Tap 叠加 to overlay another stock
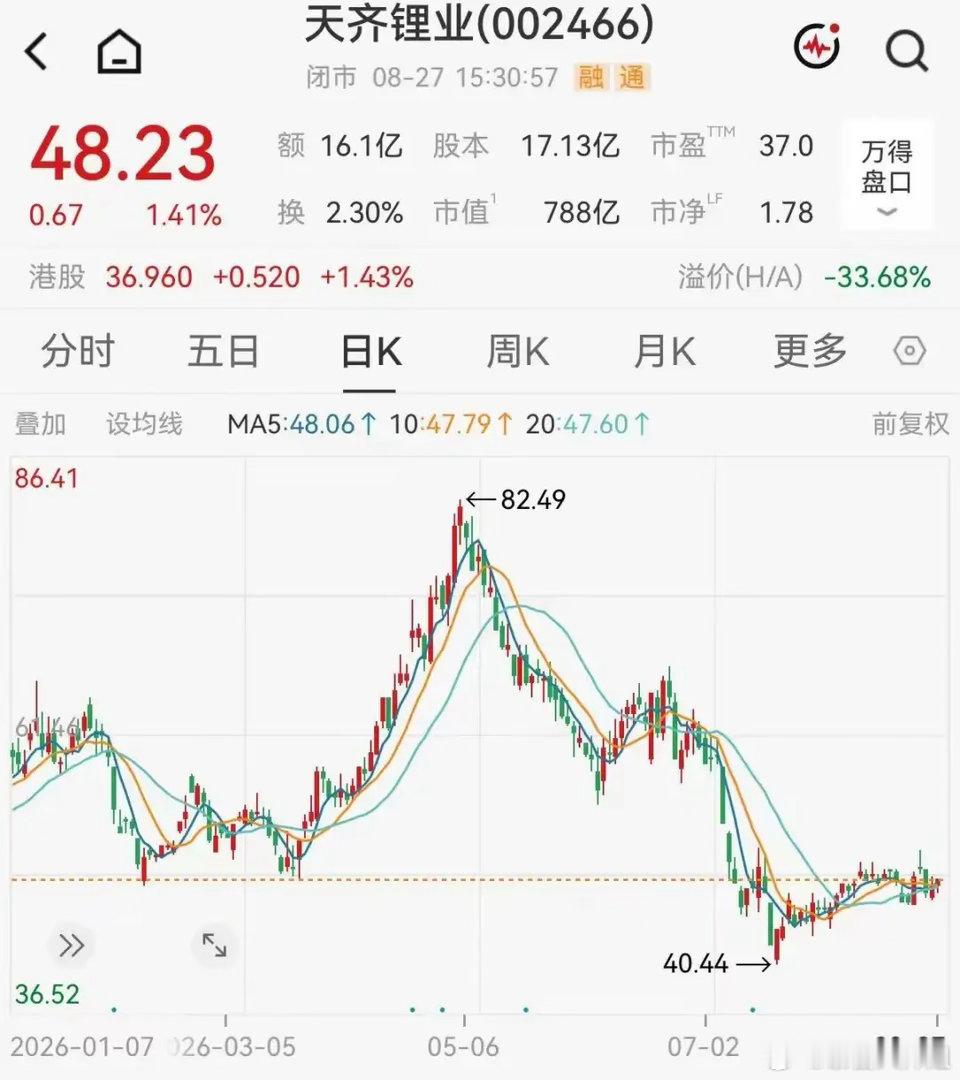The image size is (960, 1080). [x=40, y=424]
